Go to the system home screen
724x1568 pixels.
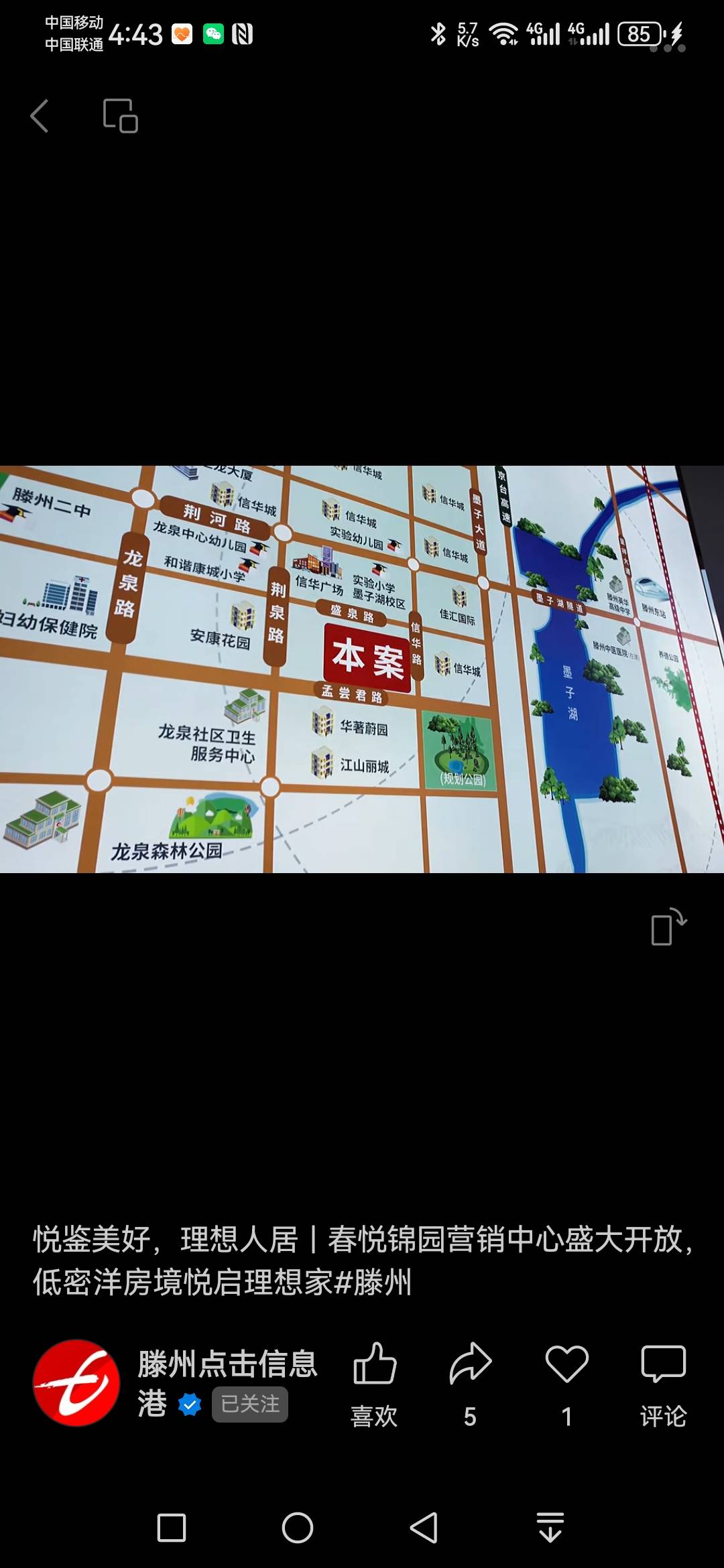point(298,1528)
